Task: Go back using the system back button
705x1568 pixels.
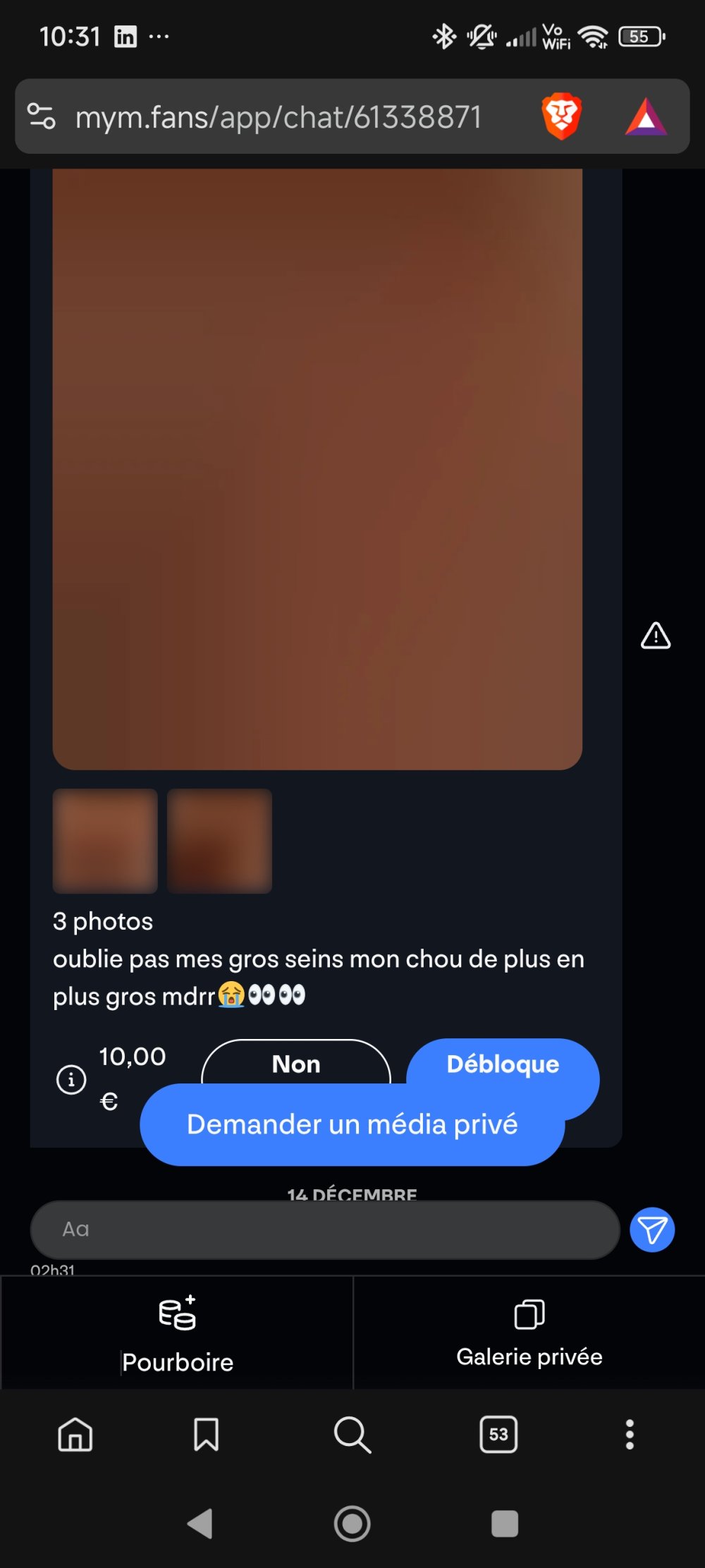Action: tap(200, 1523)
